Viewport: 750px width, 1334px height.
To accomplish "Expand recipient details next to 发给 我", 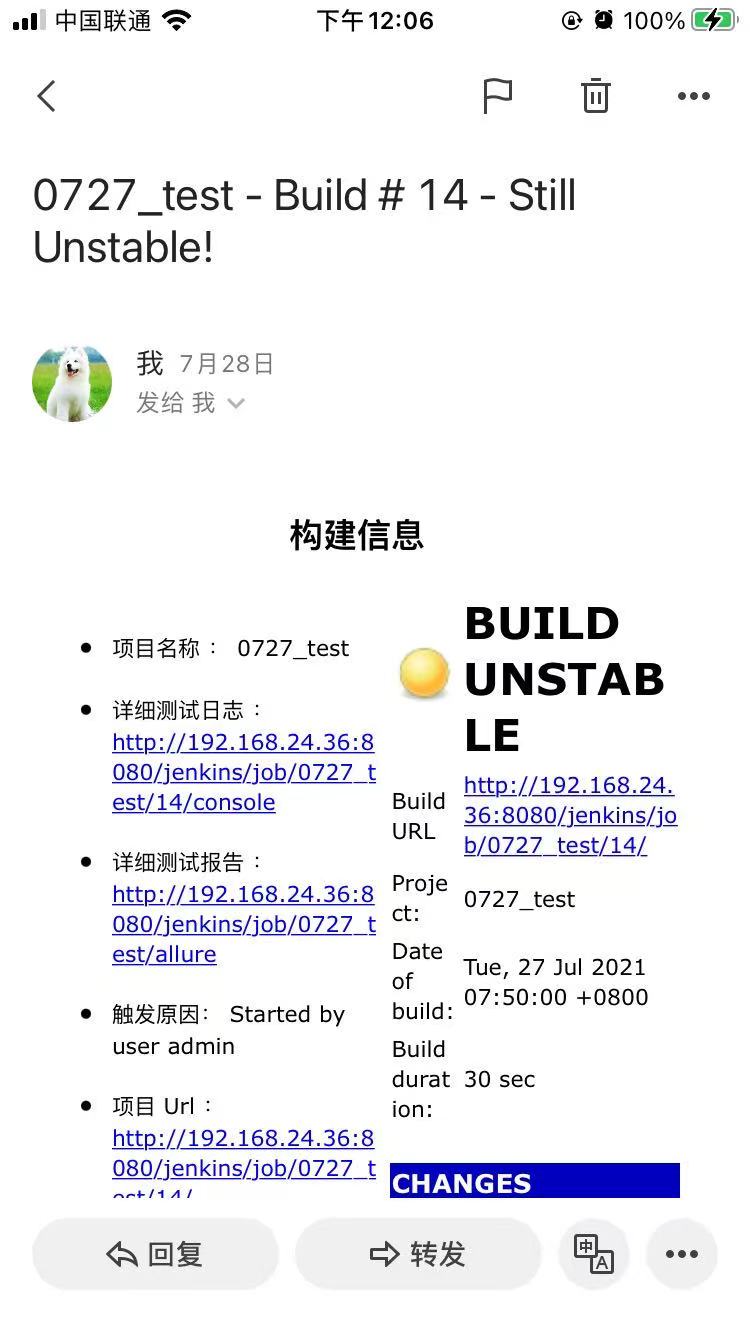I will click(x=236, y=403).
